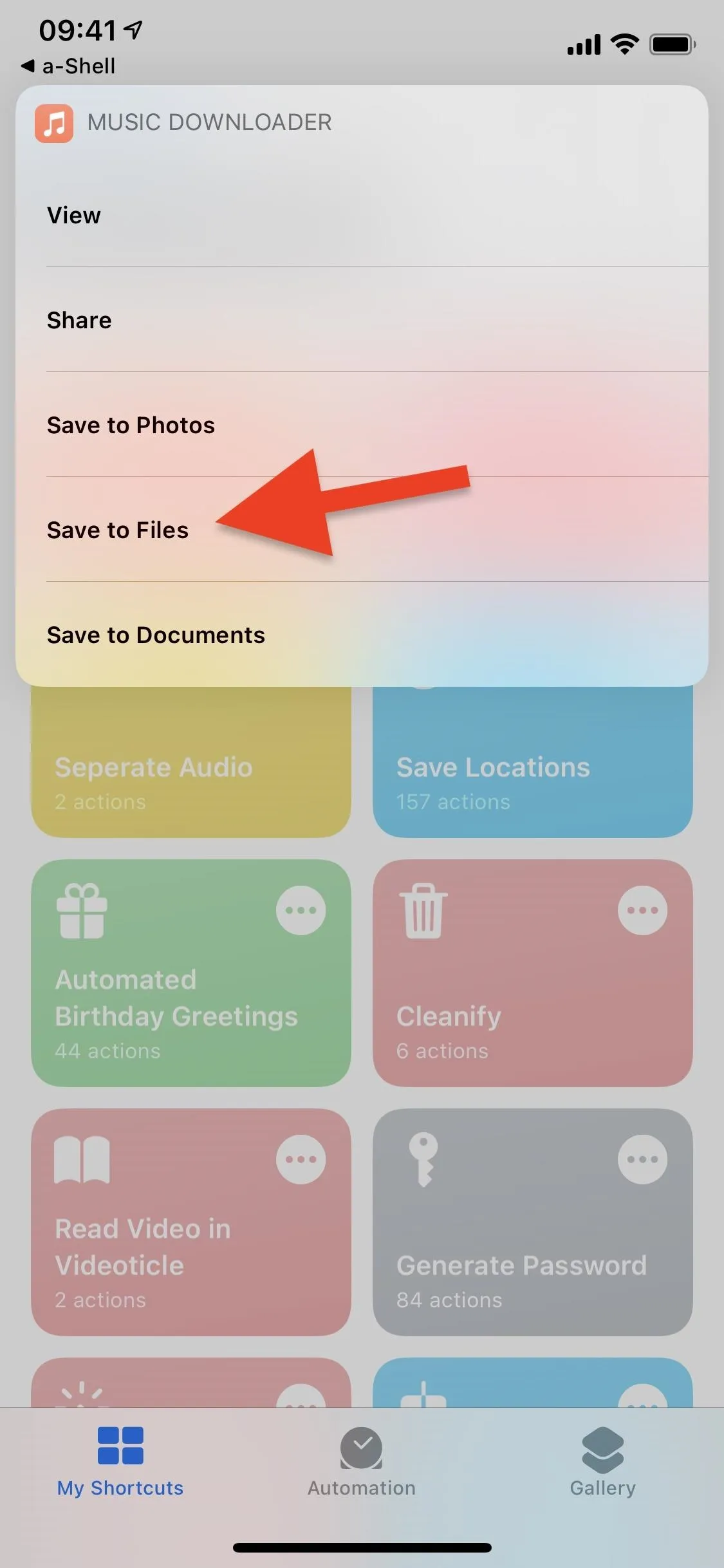724x1568 pixels.
Task: Choose Save to Documents
Action: tap(362, 635)
